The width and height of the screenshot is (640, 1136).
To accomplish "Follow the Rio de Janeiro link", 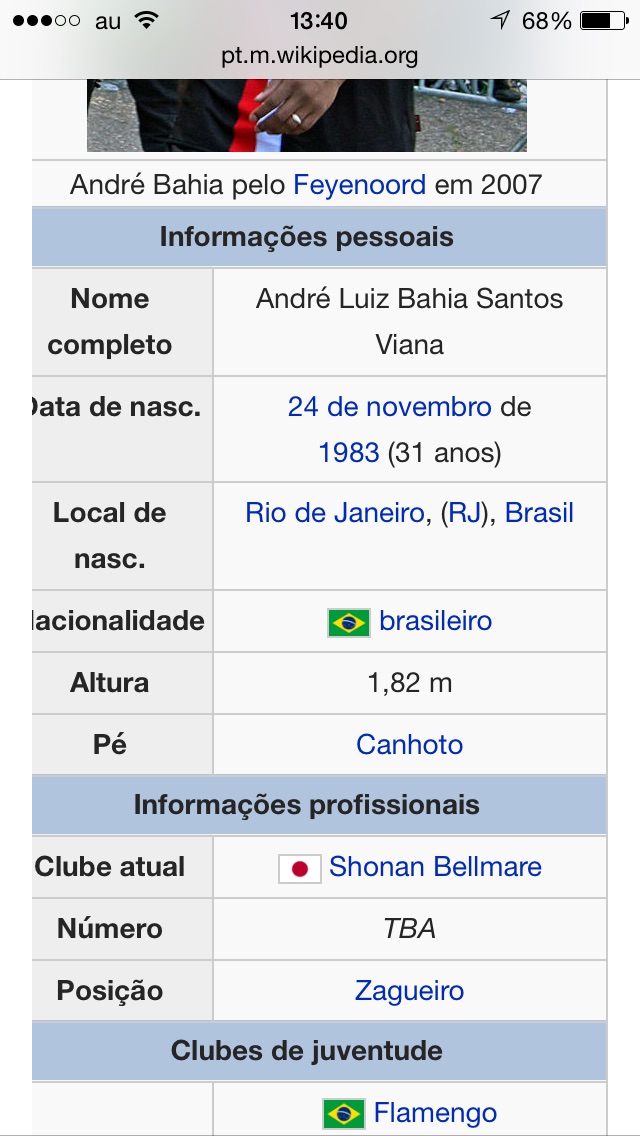I will tap(334, 513).
